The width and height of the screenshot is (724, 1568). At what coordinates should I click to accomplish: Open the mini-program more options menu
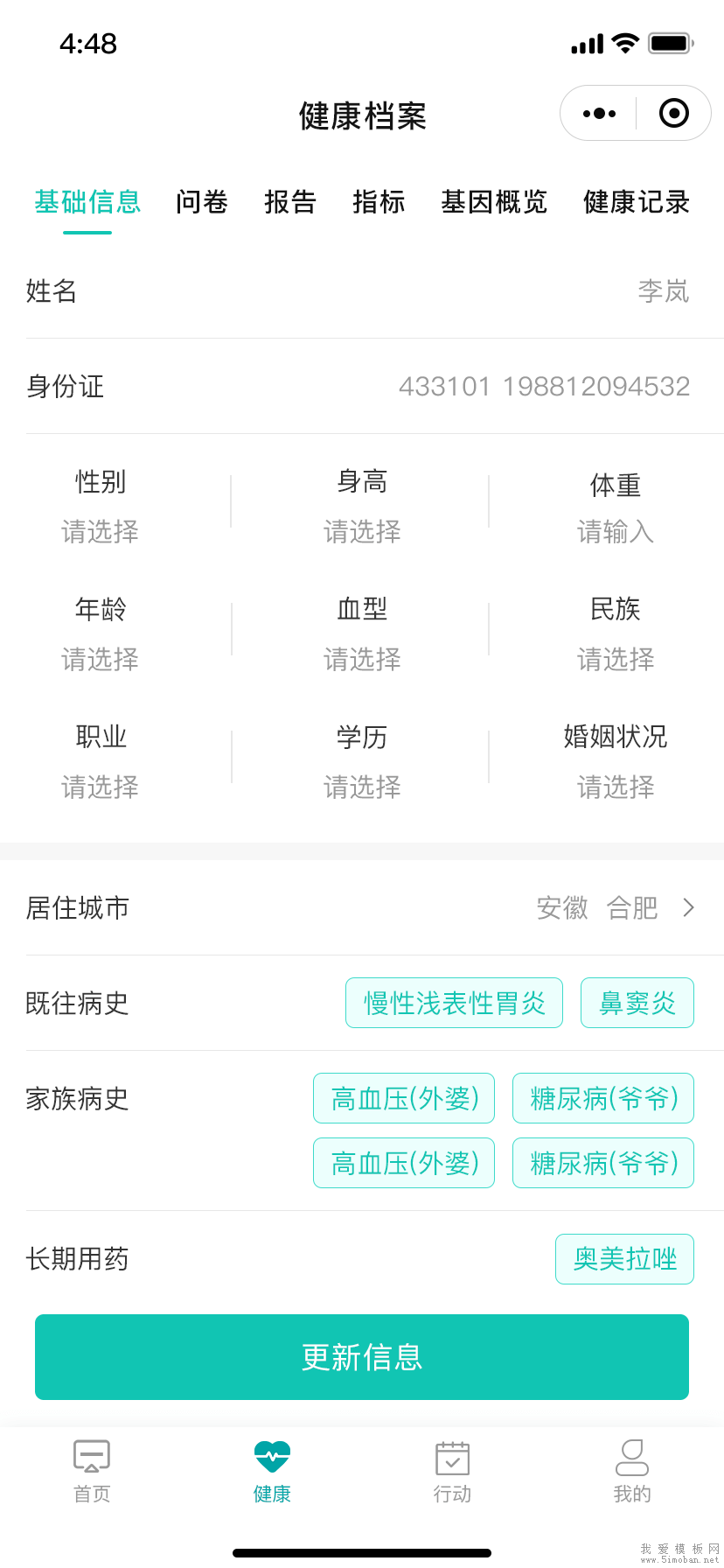pos(599,114)
